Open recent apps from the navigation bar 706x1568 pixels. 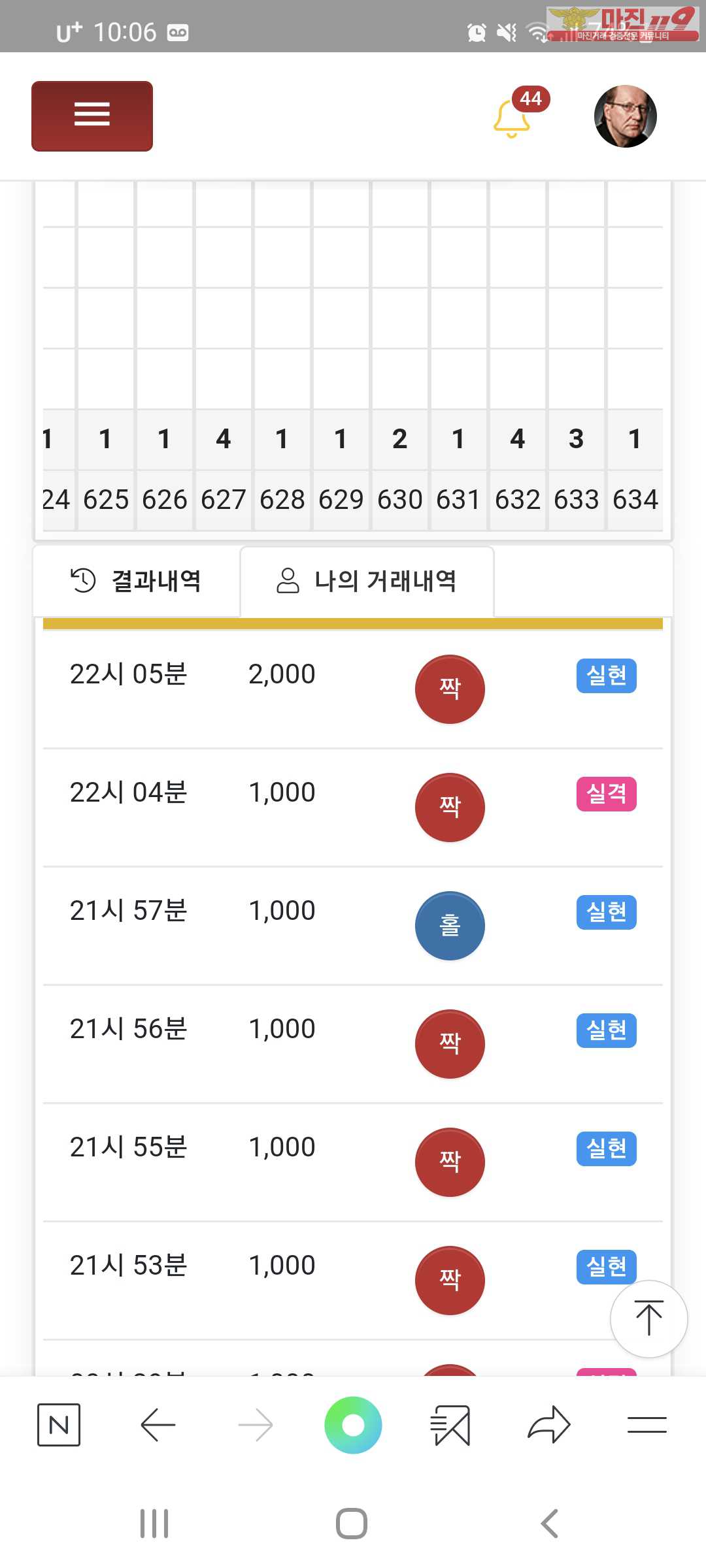click(x=154, y=1524)
